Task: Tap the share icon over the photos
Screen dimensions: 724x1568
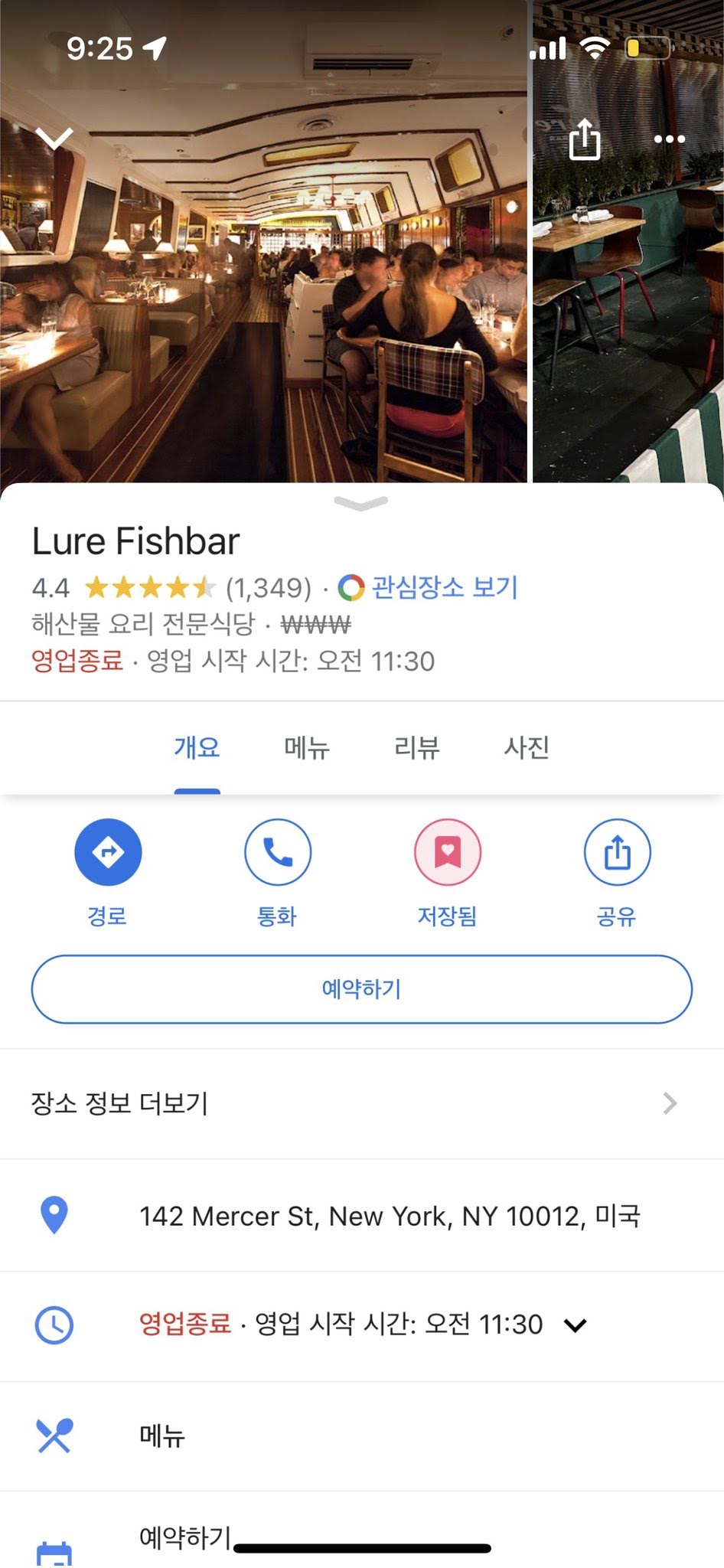Action: tap(585, 139)
